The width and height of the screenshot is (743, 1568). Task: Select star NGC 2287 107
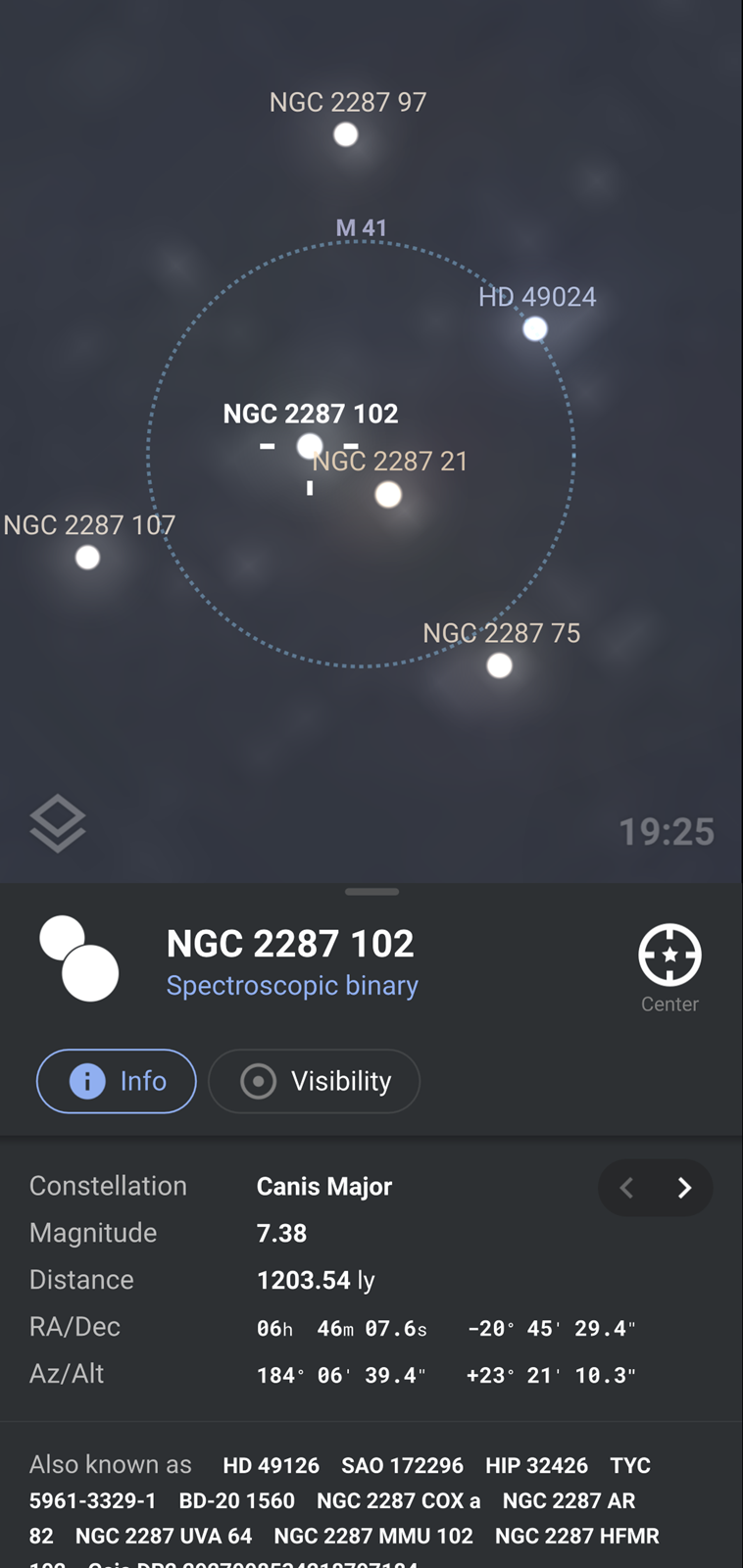point(87,558)
